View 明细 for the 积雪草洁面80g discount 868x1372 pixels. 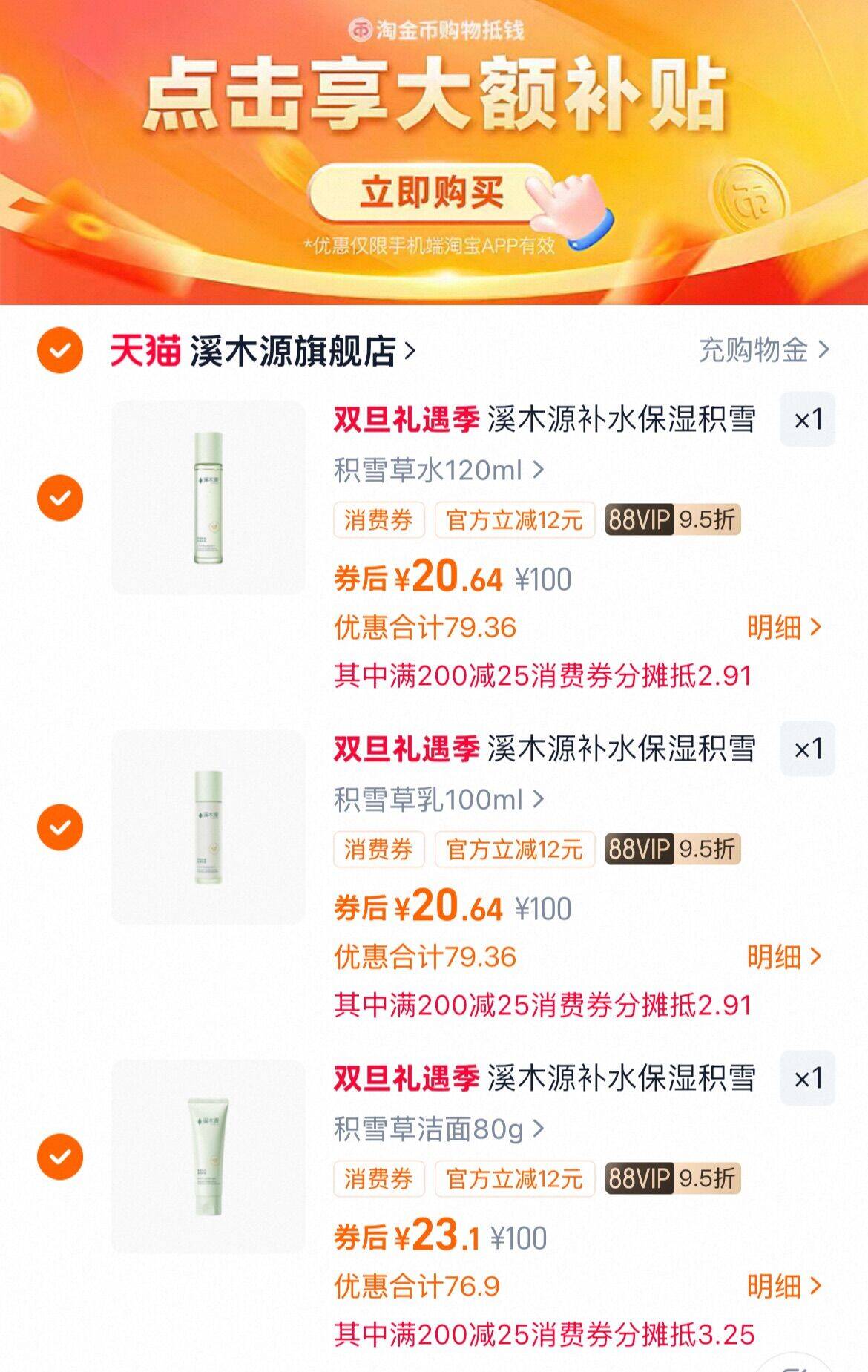[783, 1286]
